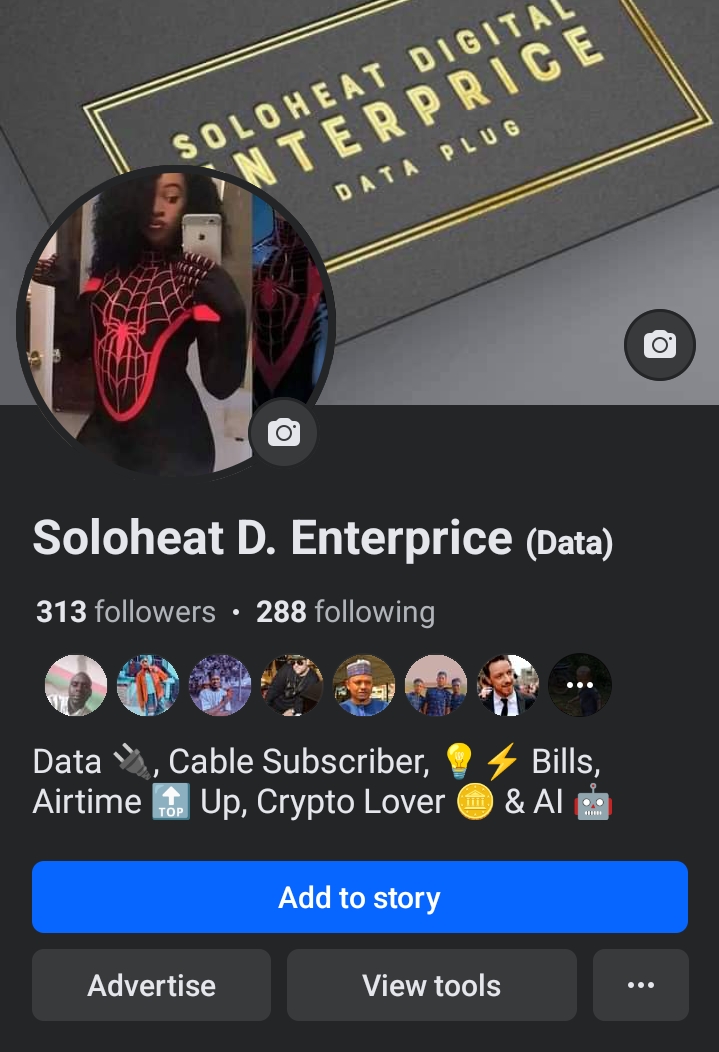Open the Advertise option
Screen dimensions: 719x1052
pos(151,985)
